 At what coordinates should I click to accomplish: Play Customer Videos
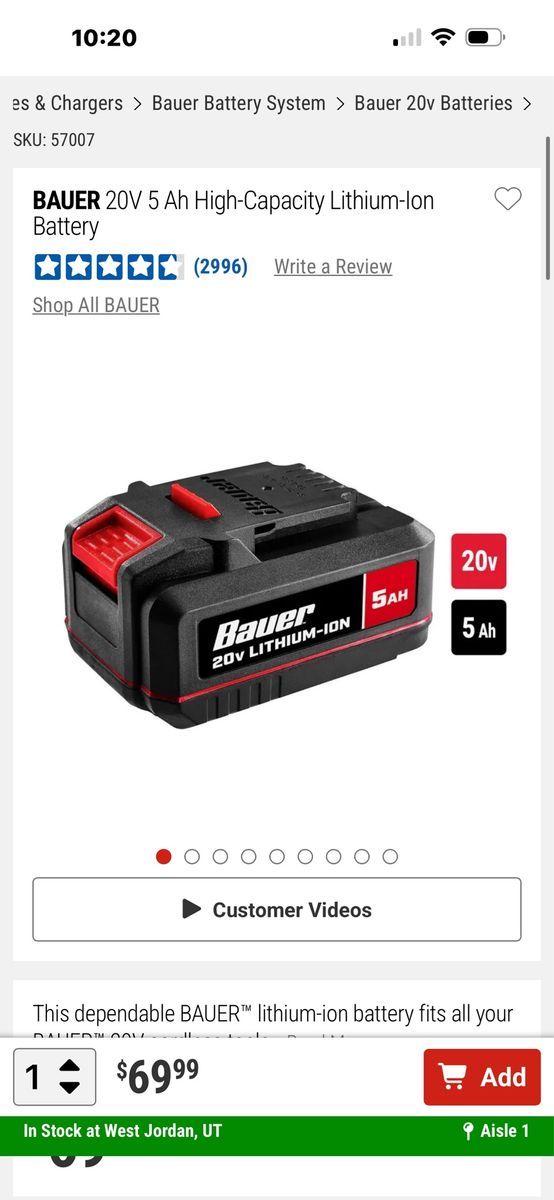pyautogui.click(x=277, y=909)
